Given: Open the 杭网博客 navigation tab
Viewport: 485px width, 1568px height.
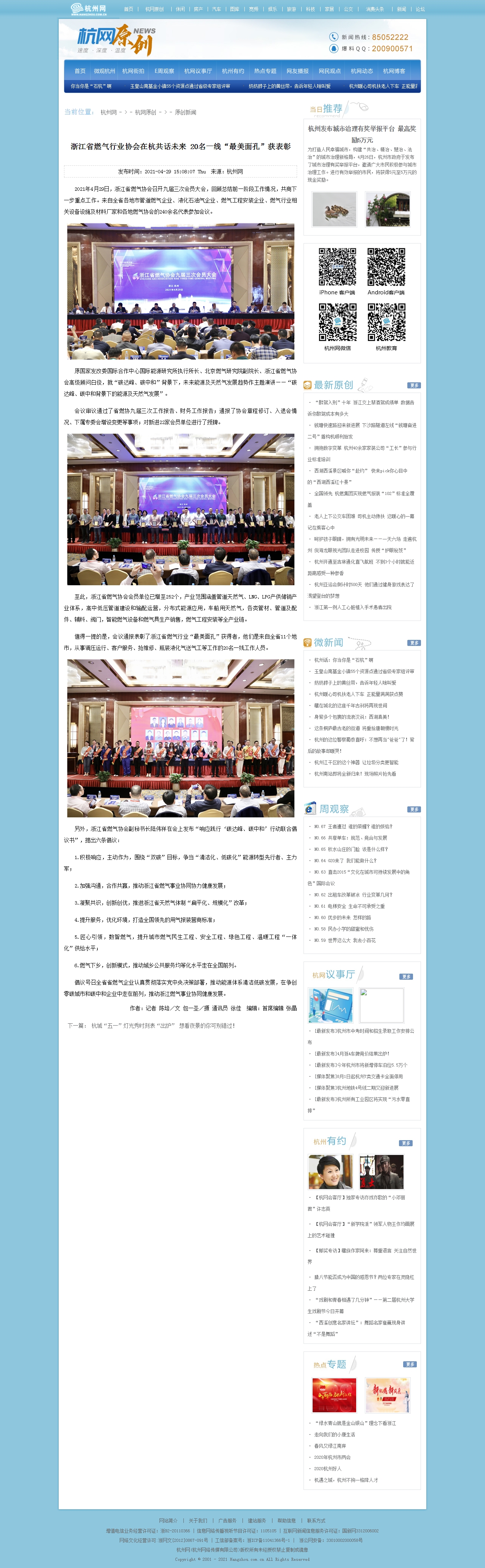Looking at the screenshot, I should pos(394,71).
